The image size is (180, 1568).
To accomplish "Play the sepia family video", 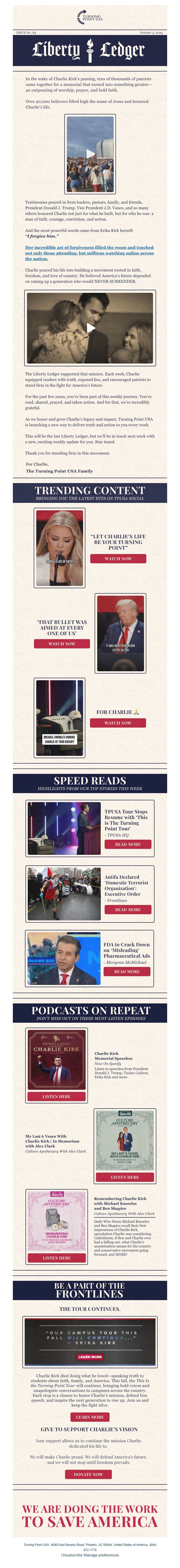I will 90,328.
